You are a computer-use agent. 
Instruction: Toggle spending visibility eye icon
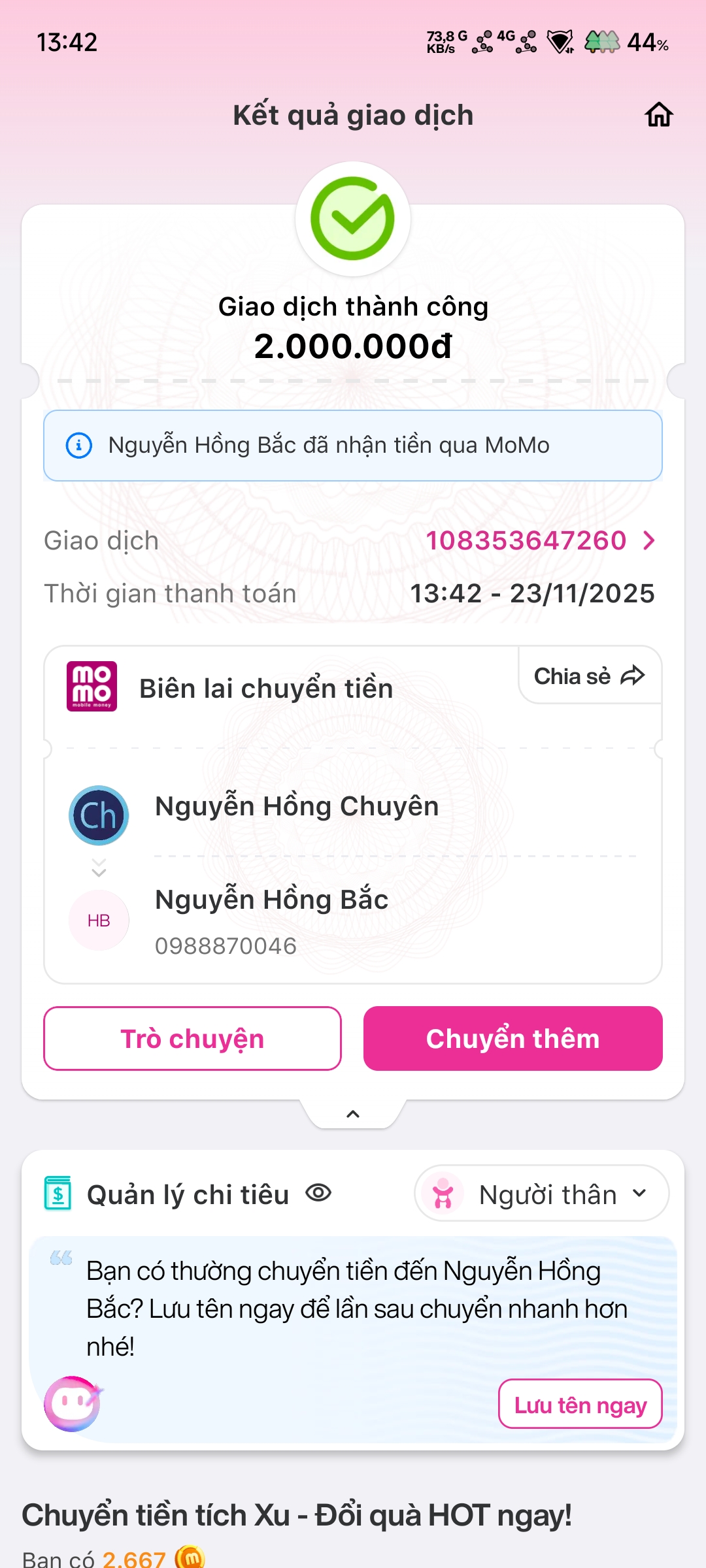tap(318, 1194)
